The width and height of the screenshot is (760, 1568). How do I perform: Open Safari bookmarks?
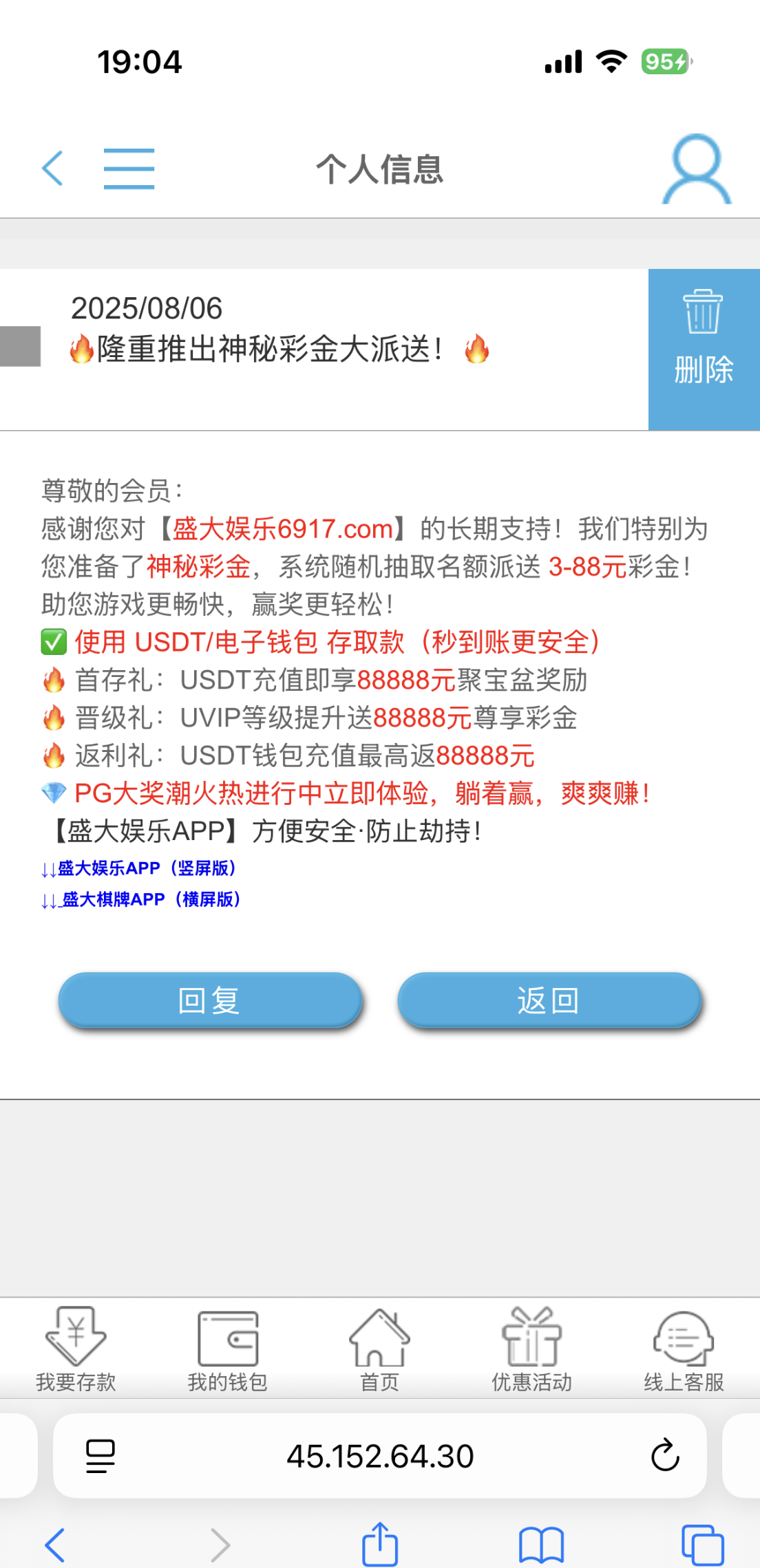pyautogui.click(x=541, y=1545)
